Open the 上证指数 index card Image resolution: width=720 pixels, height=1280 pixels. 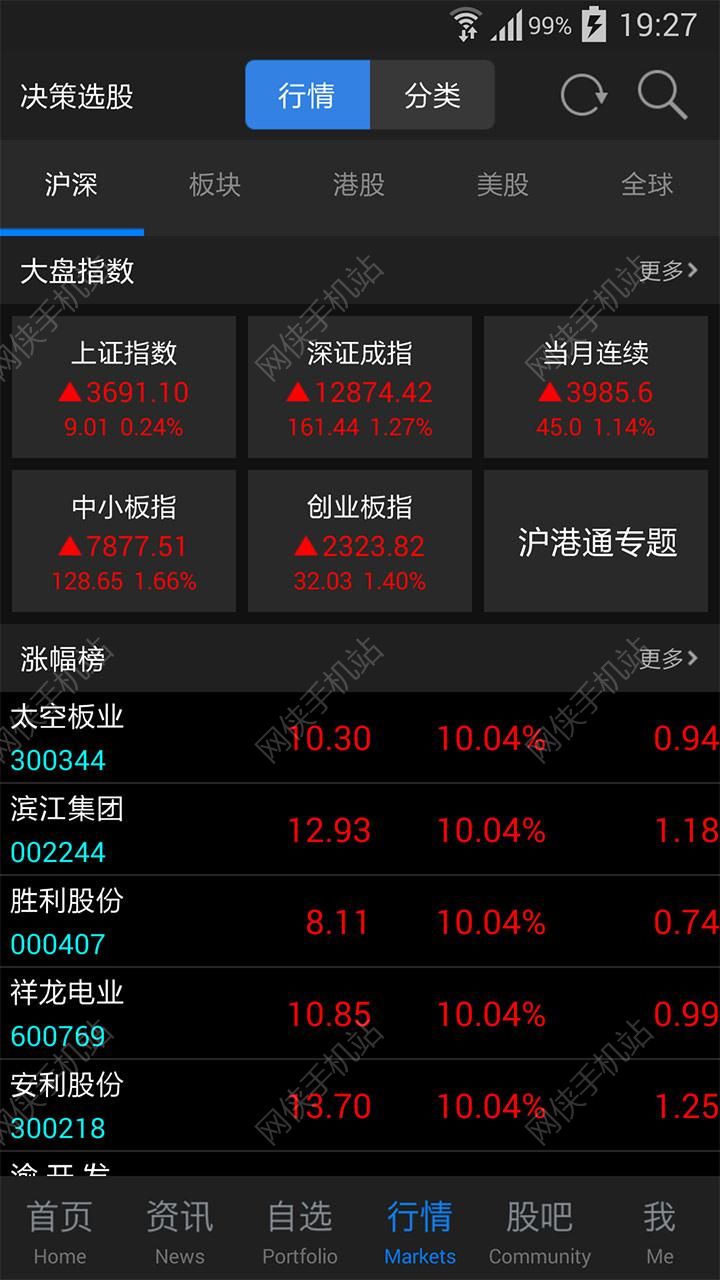tap(124, 388)
